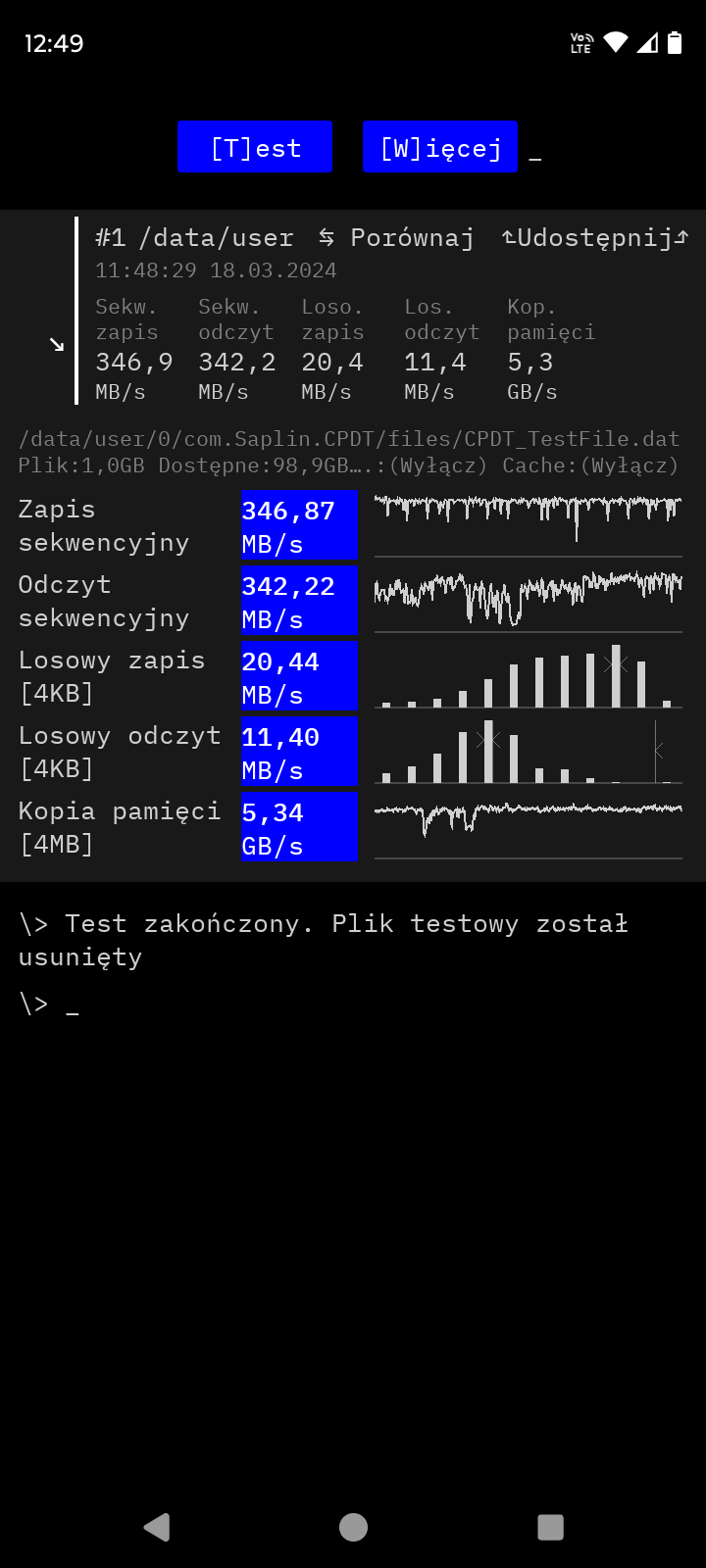This screenshot has height=1568, width=706.
Task: Open the Odczyt sekwencyjny result row
Action: coord(351,601)
